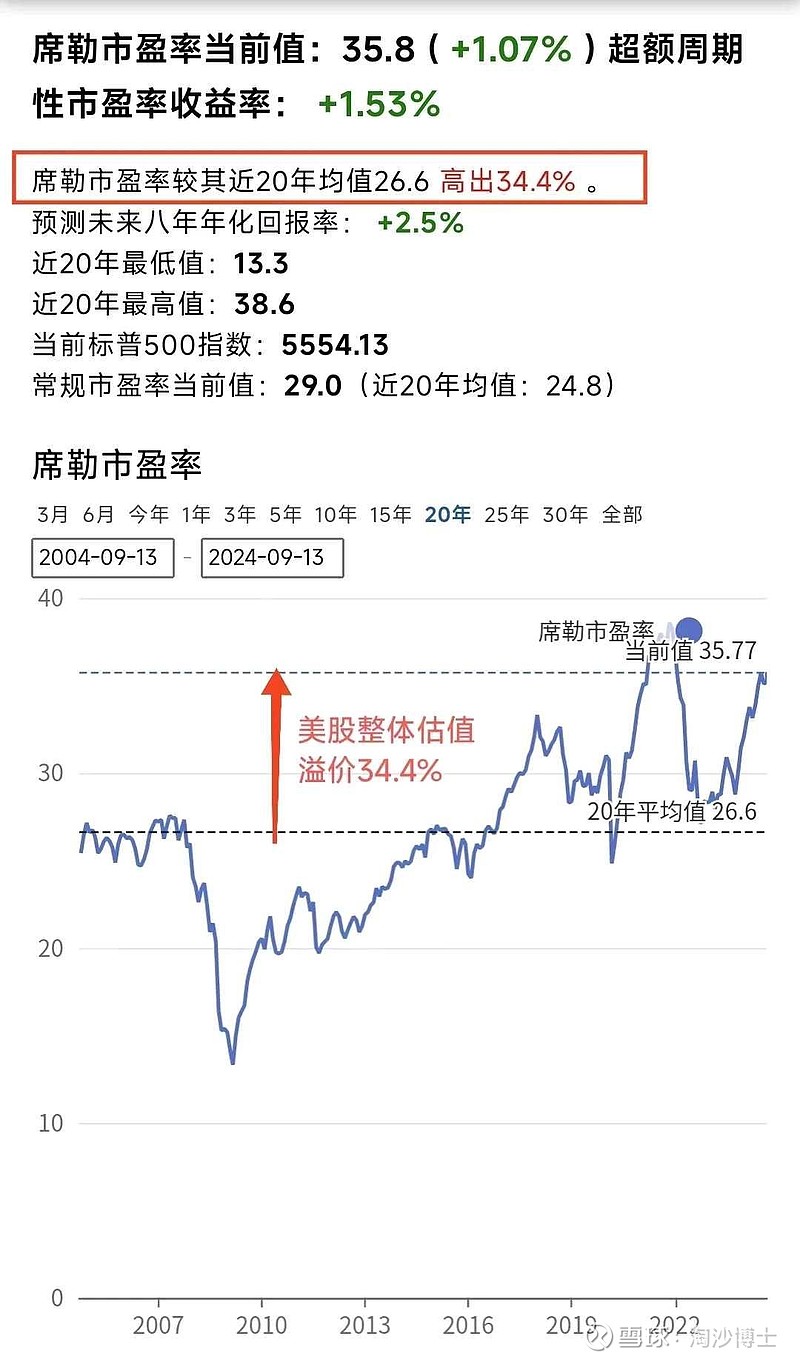Viewport: 800px width, 1362px height.
Task: Switch to the 1年 view
Action: pyautogui.click(x=196, y=514)
